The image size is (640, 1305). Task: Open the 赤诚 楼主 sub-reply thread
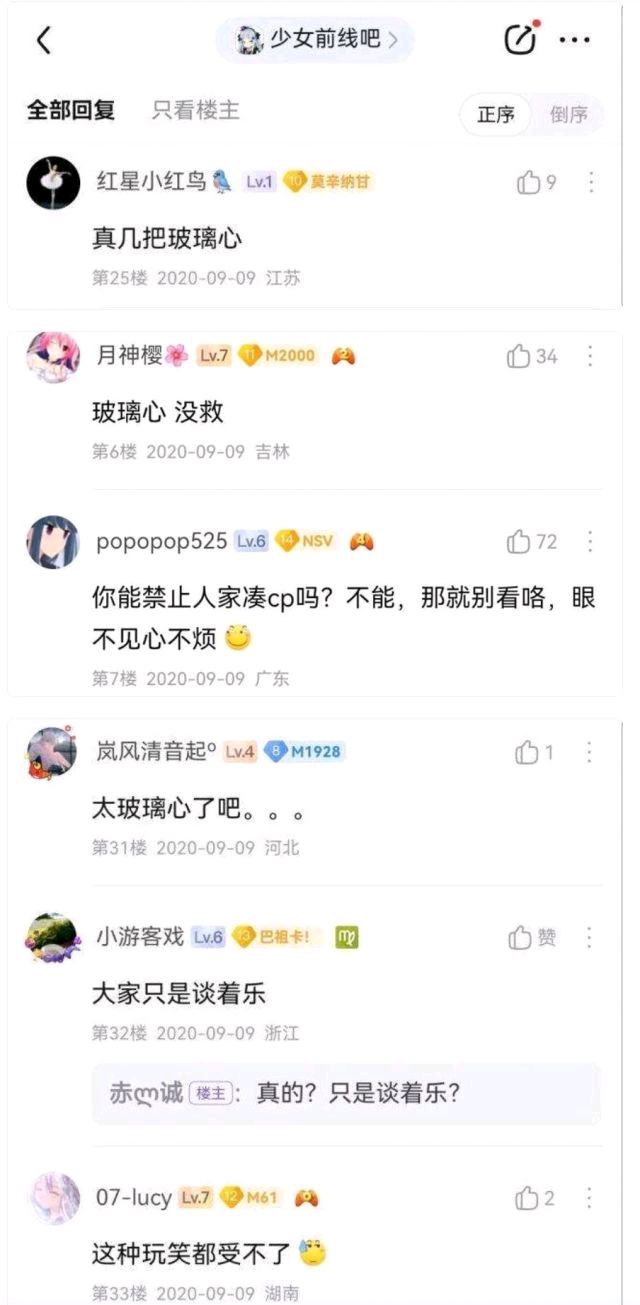tap(346, 1093)
